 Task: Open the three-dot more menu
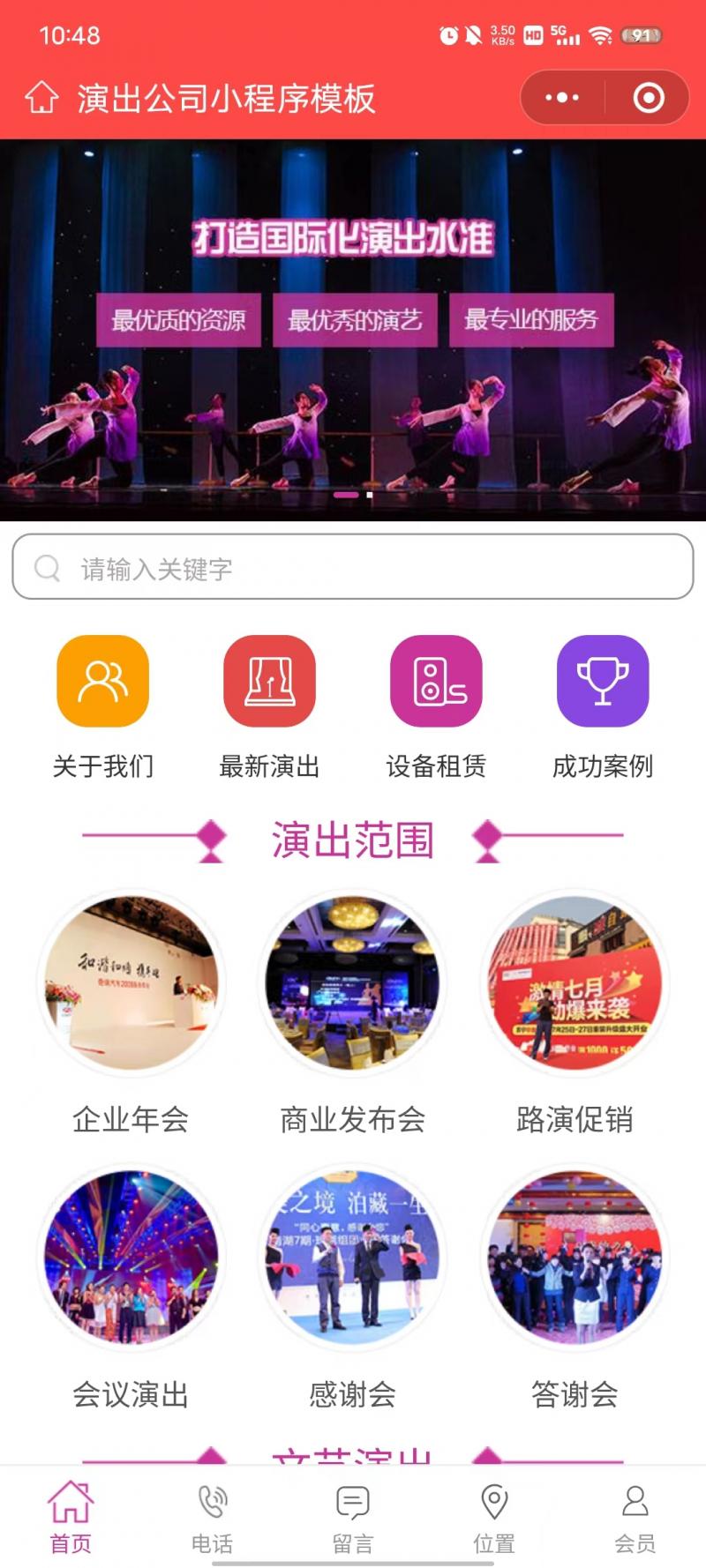(x=562, y=98)
